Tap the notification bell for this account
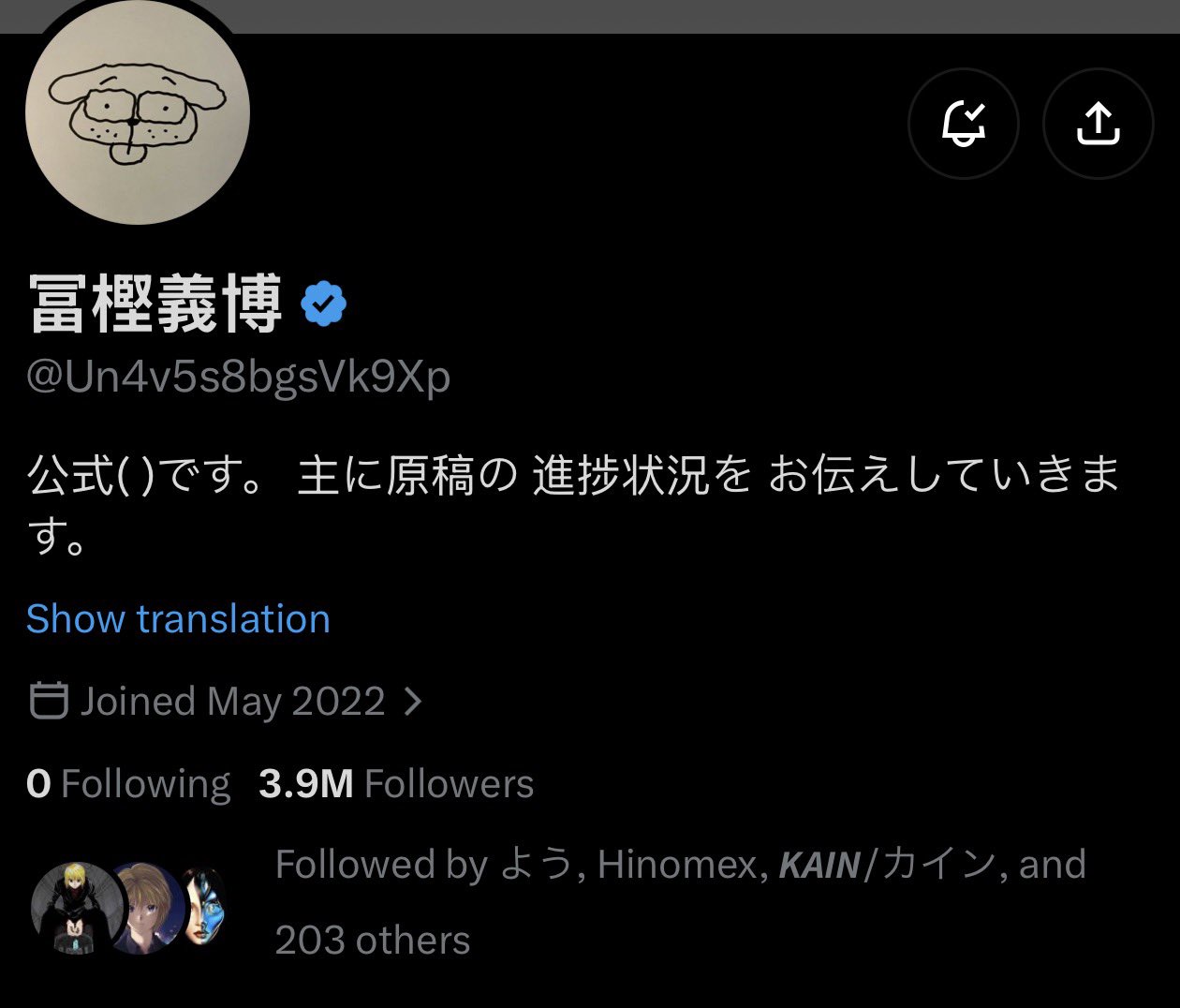1180x1008 pixels. (x=963, y=123)
